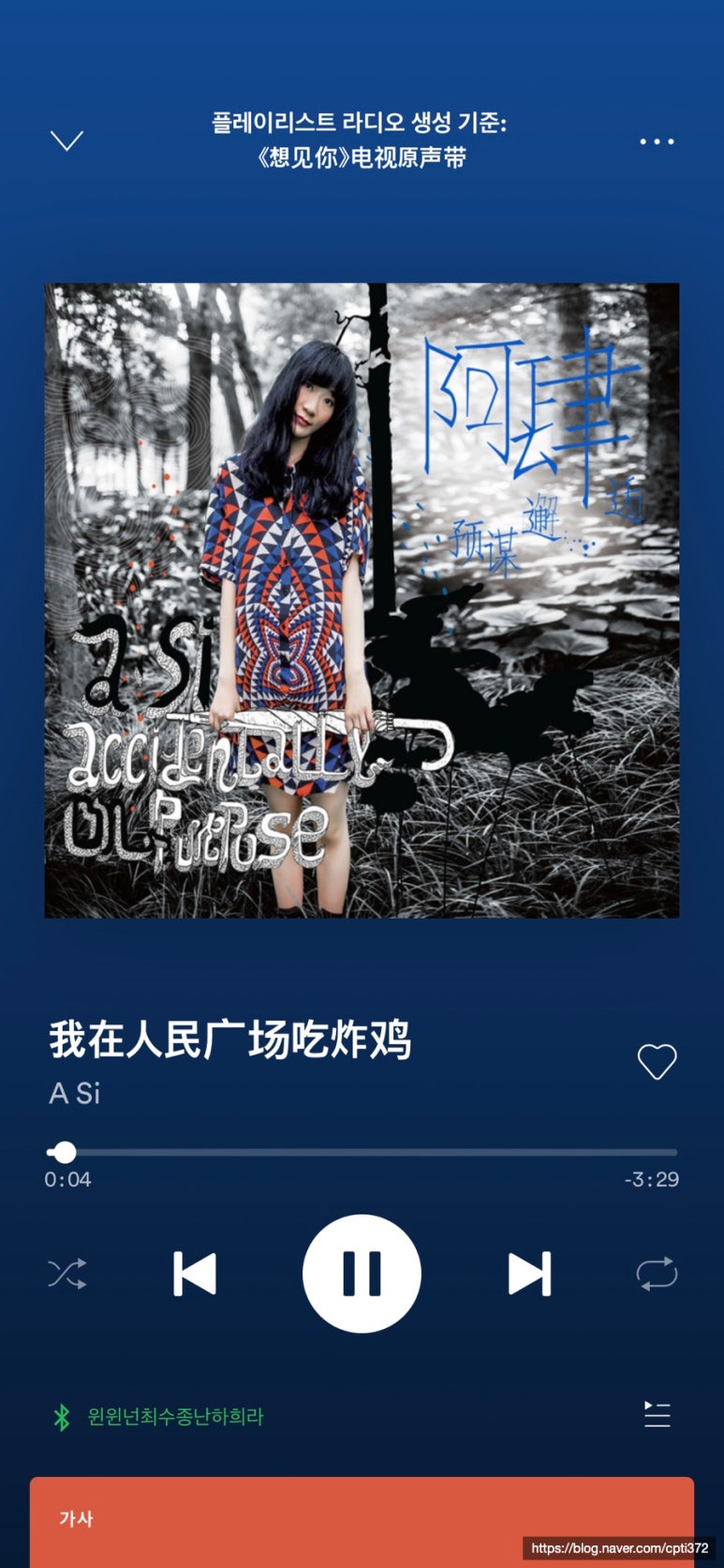The image size is (724, 1568).
Task: Toggle repeat mode
Action: pos(657,1274)
